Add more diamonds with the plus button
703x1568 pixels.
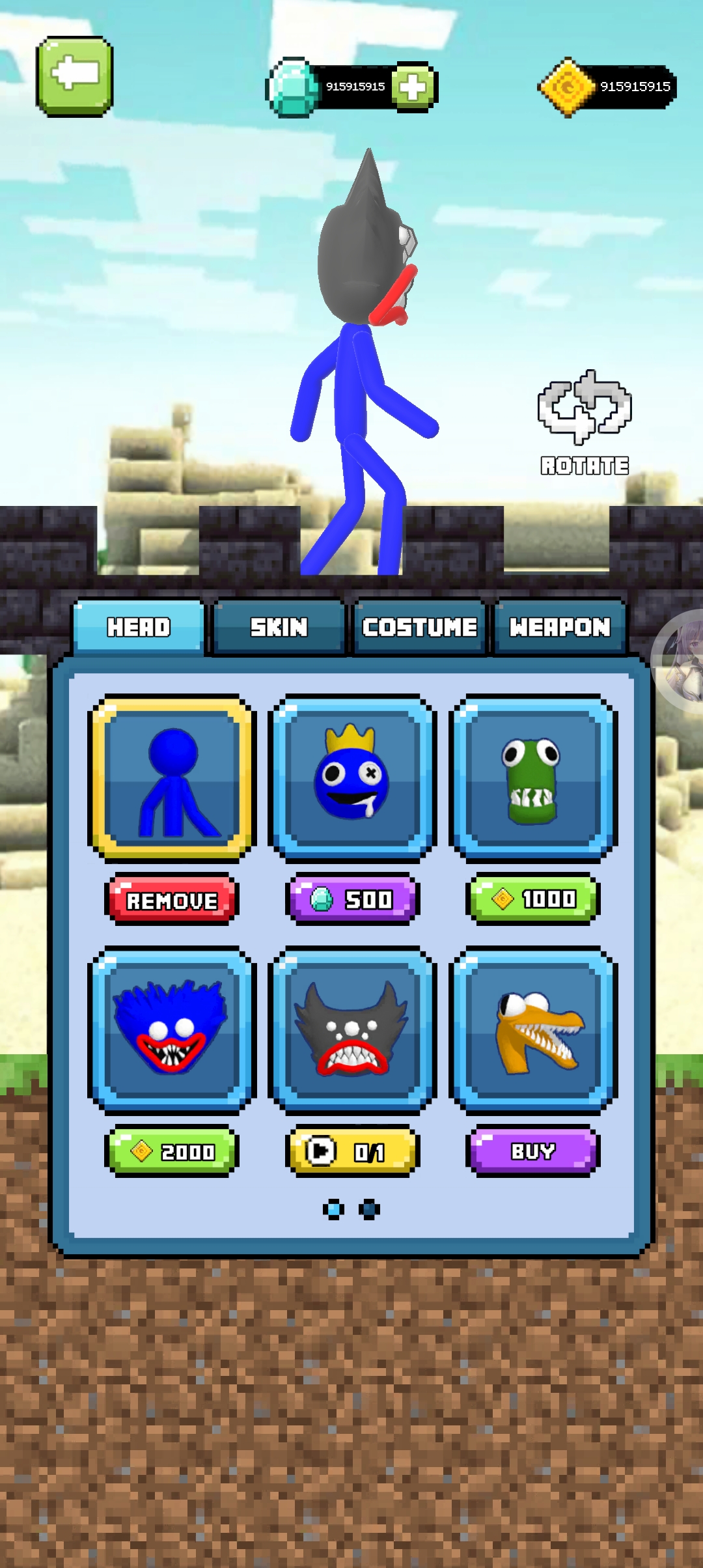tap(413, 87)
